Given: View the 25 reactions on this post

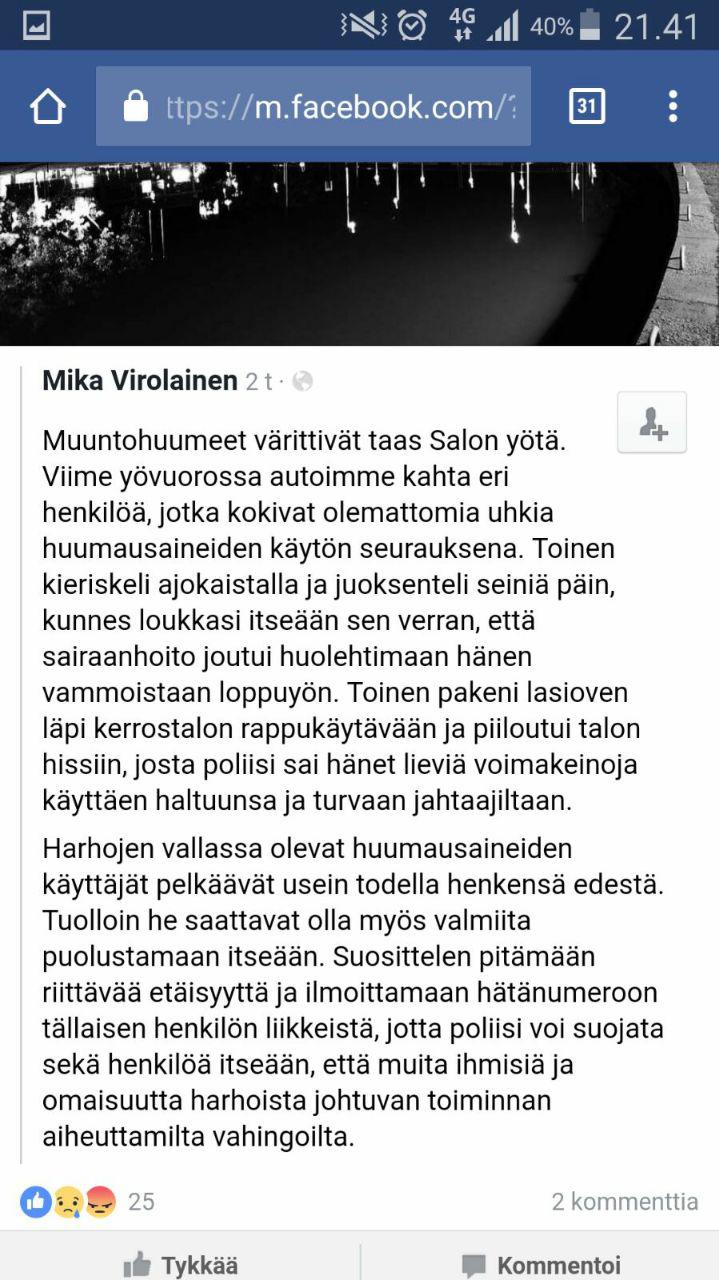Looking at the screenshot, I should (x=87, y=1201).
